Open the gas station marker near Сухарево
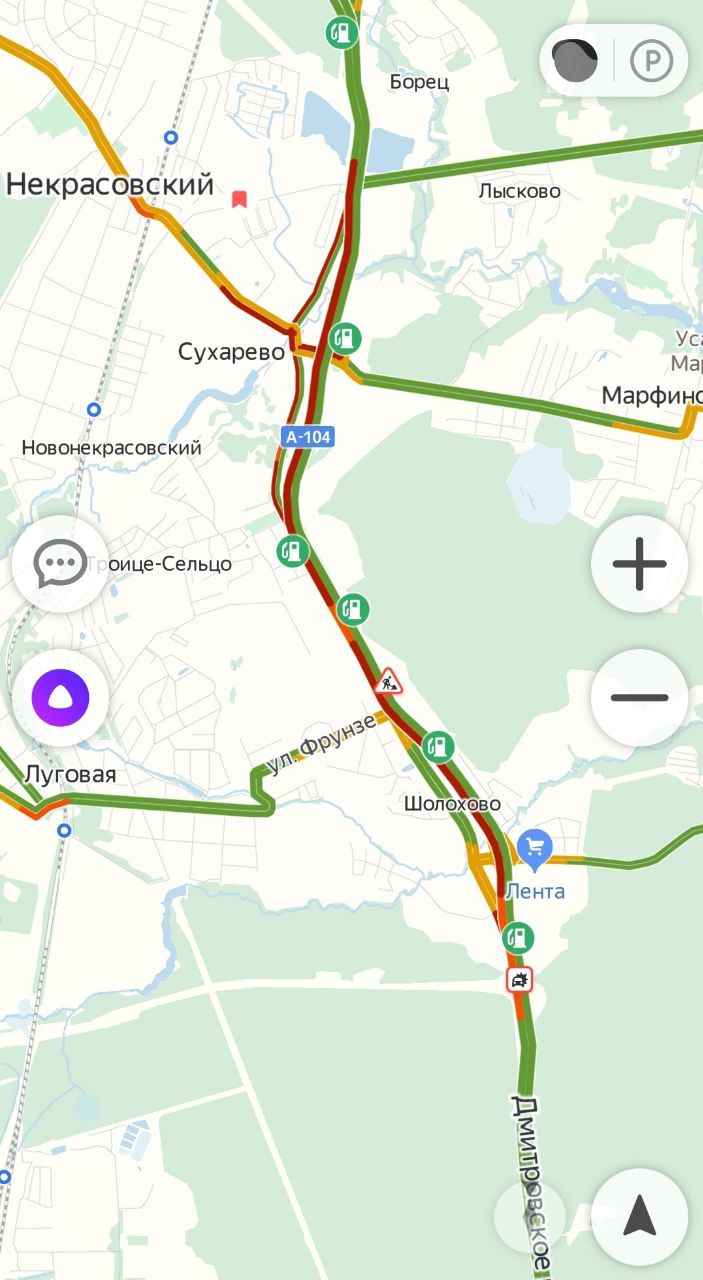The height and width of the screenshot is (1280, 703). click(x=345, y=338)
